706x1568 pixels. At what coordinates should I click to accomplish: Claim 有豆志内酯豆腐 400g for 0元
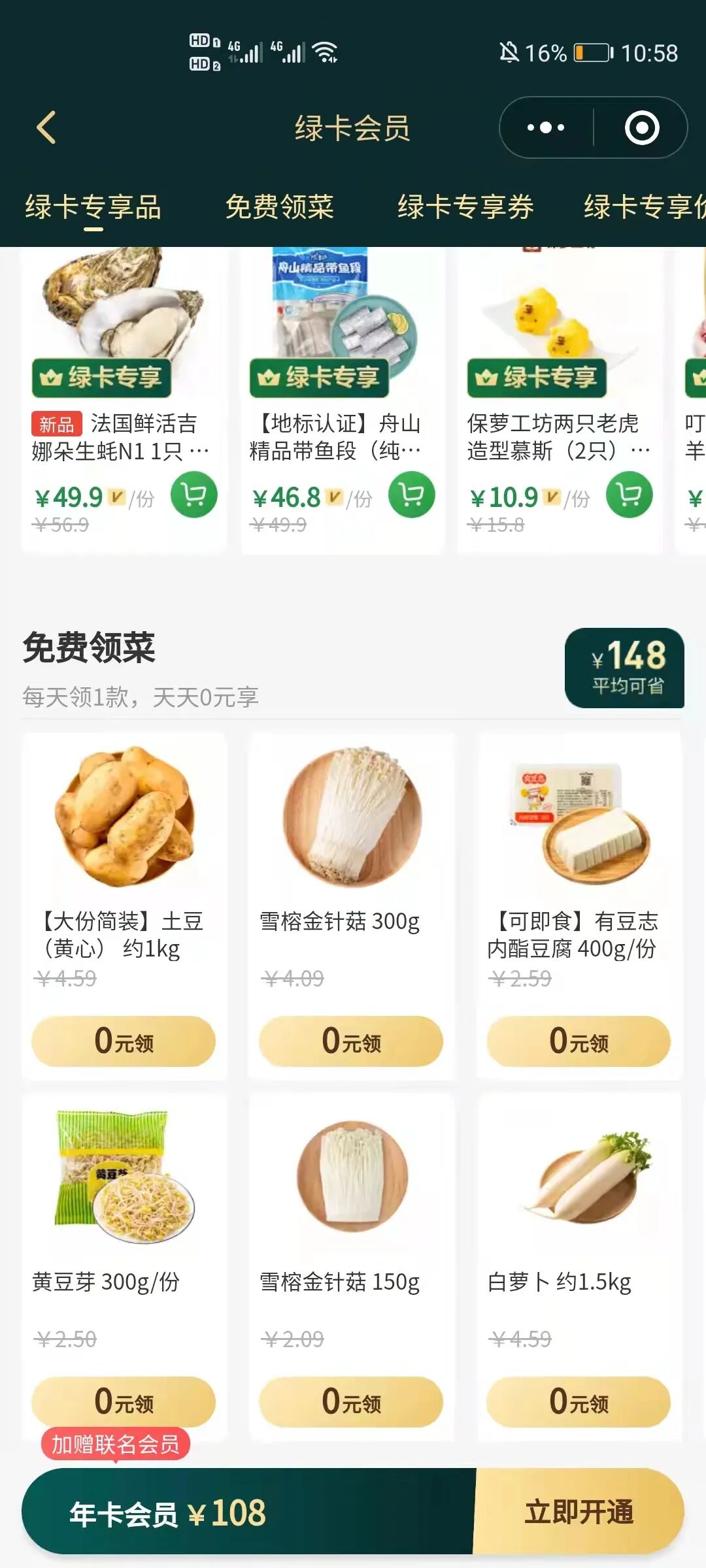(x=579, y=1041)
